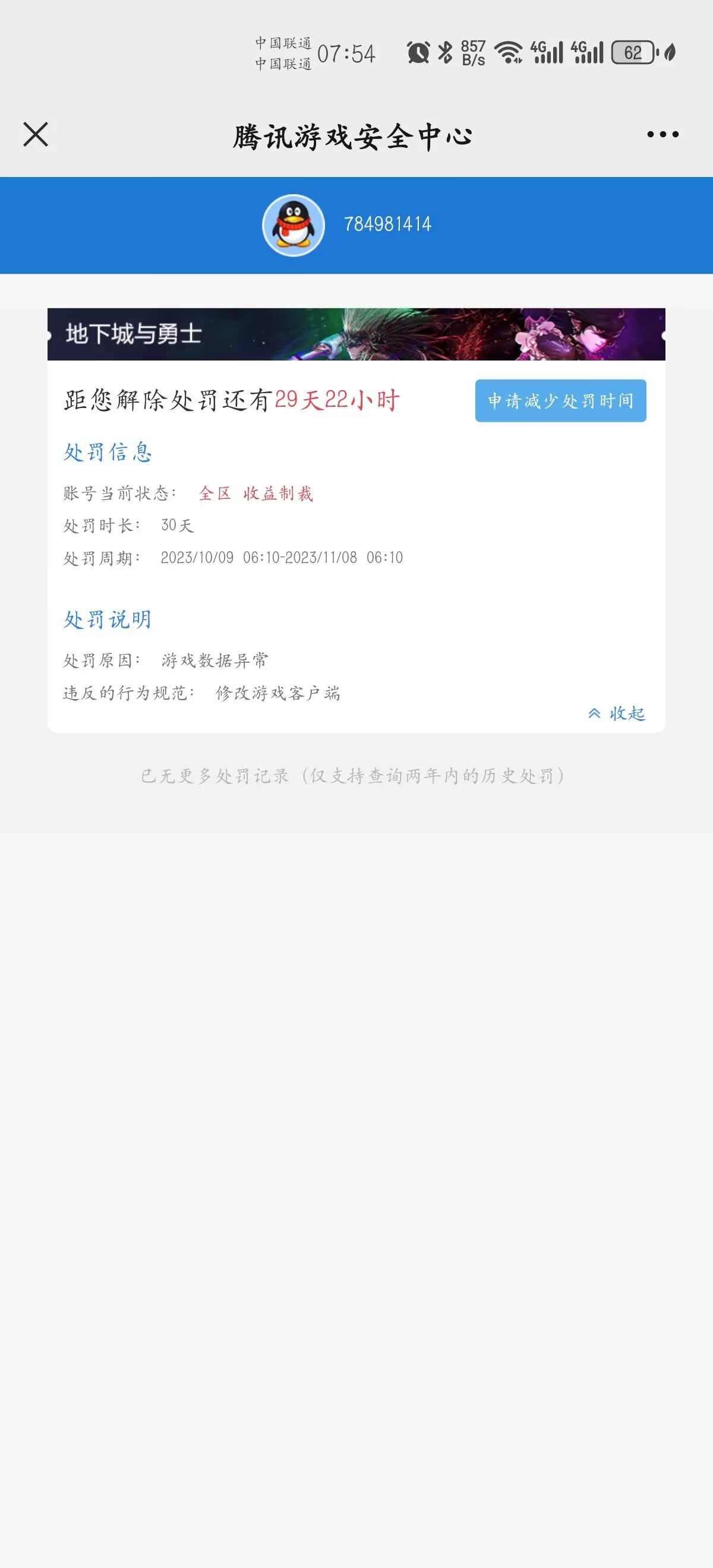
Task: Collapse the penalty details with 收起
Action: (x=617, y=713)
